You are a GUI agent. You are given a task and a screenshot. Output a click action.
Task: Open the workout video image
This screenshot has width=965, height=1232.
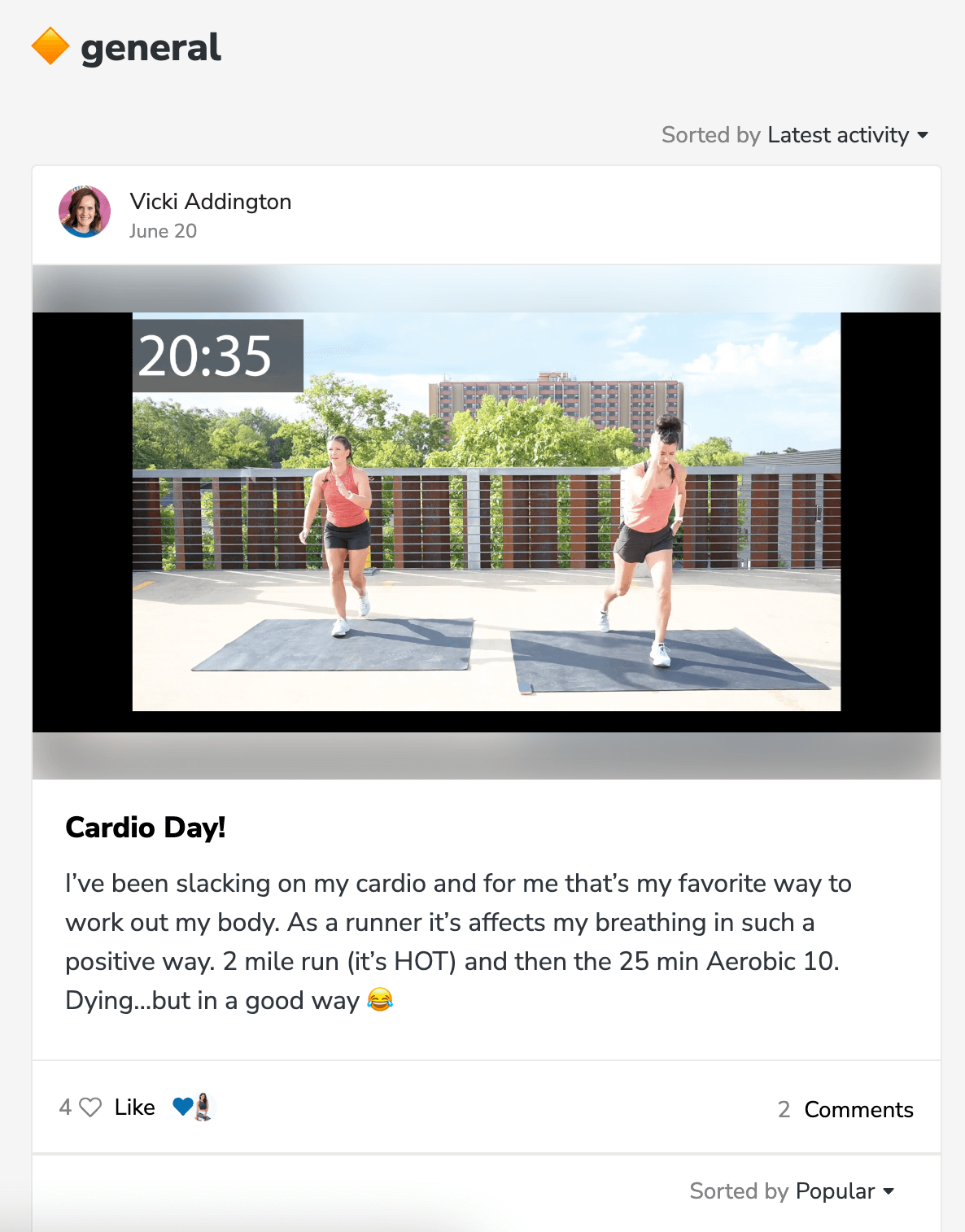486,512
